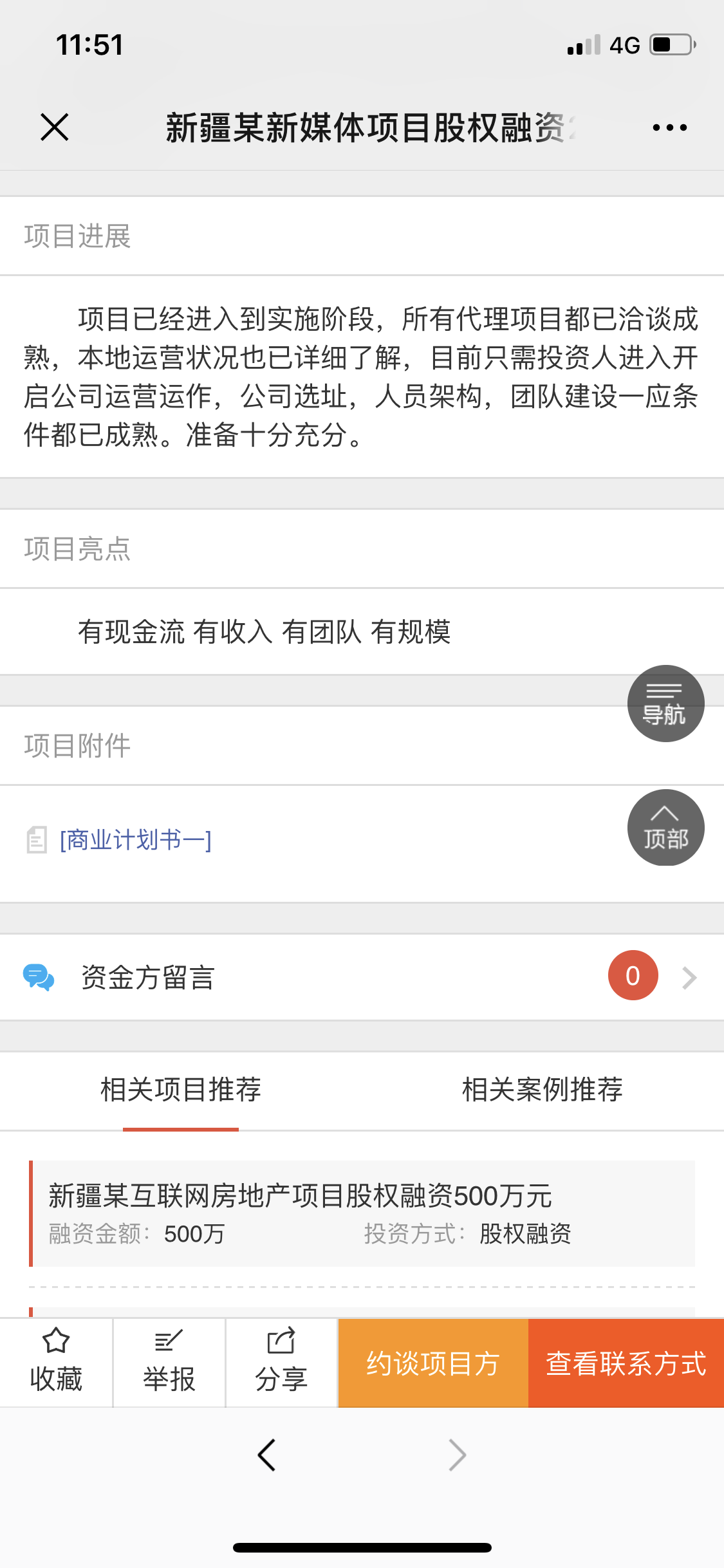
Task: Switch to the 相关项目推荐 tab
Action: [x=181, y=1090]
